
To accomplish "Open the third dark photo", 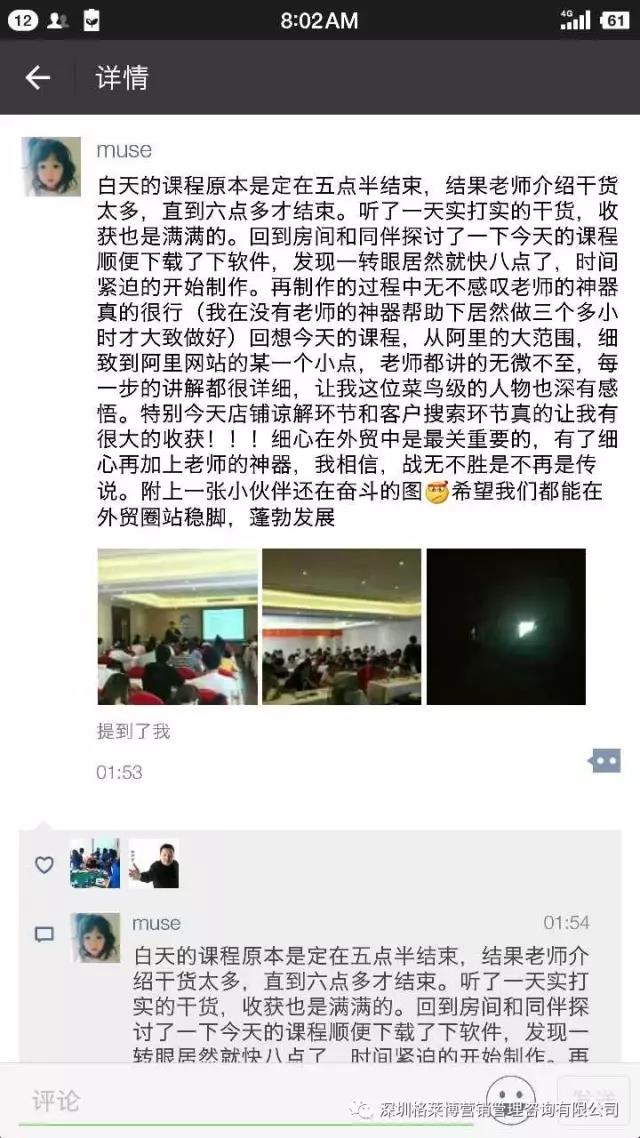I will (x=506, y=627).
